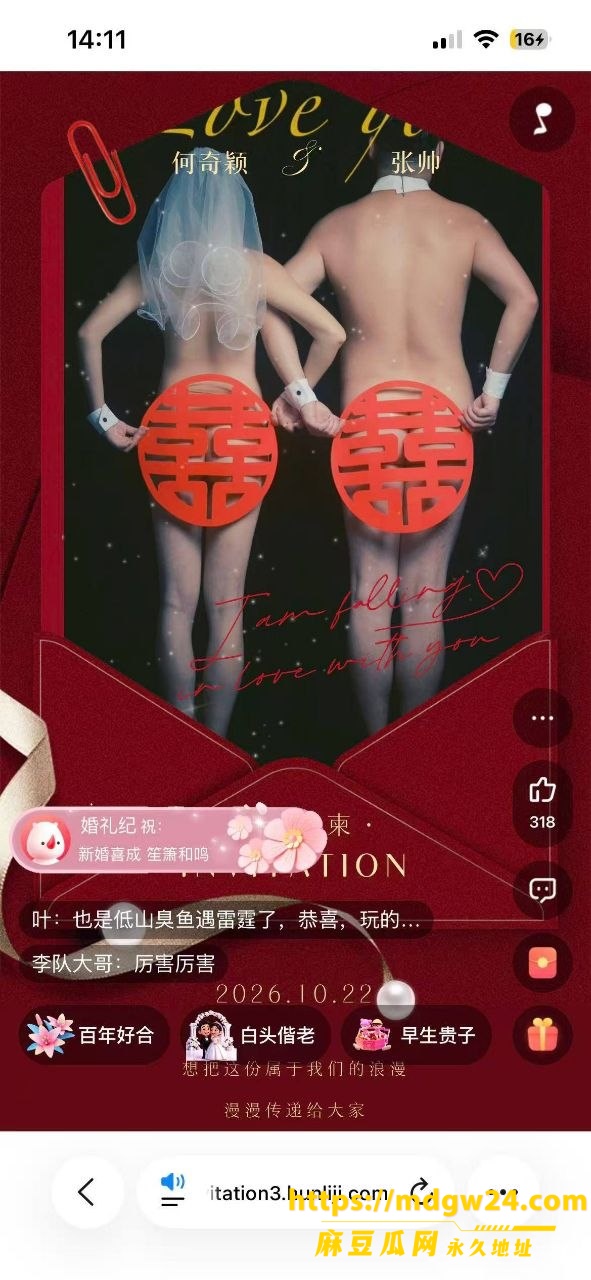Screen dimensions: 591x1280
Task: Send a red envelope
Action: pyautogui.click(x=542, y=962)
